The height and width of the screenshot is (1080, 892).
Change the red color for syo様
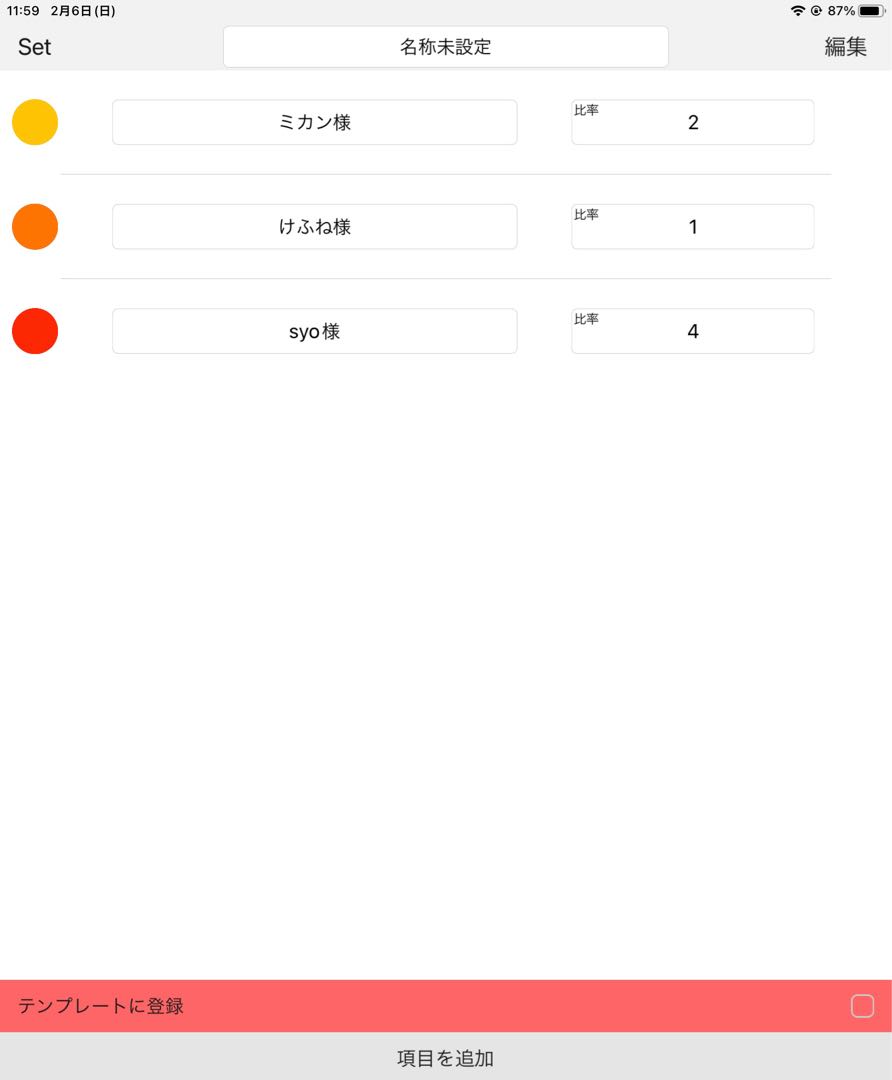(35, 331)
